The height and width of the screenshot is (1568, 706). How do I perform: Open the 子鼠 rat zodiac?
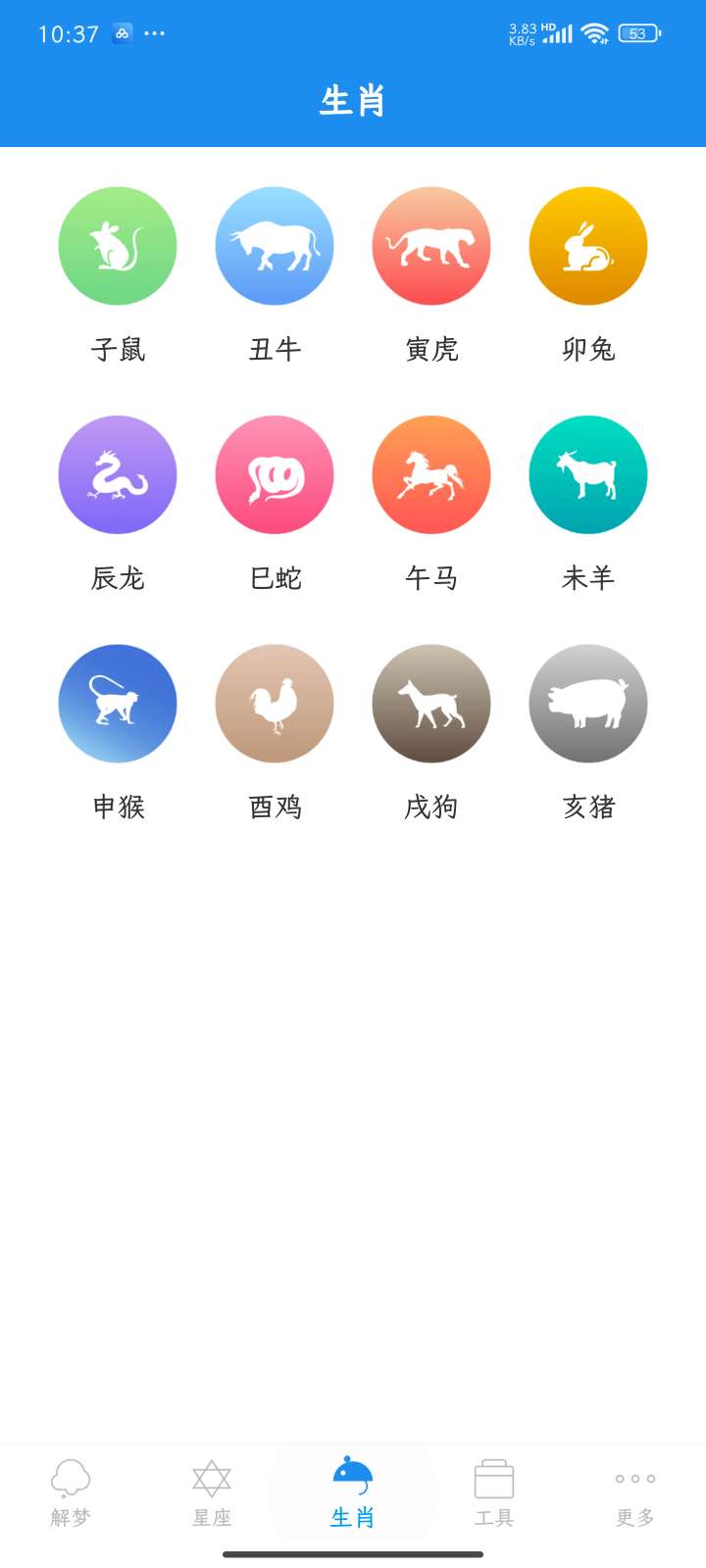coord(118,246)
